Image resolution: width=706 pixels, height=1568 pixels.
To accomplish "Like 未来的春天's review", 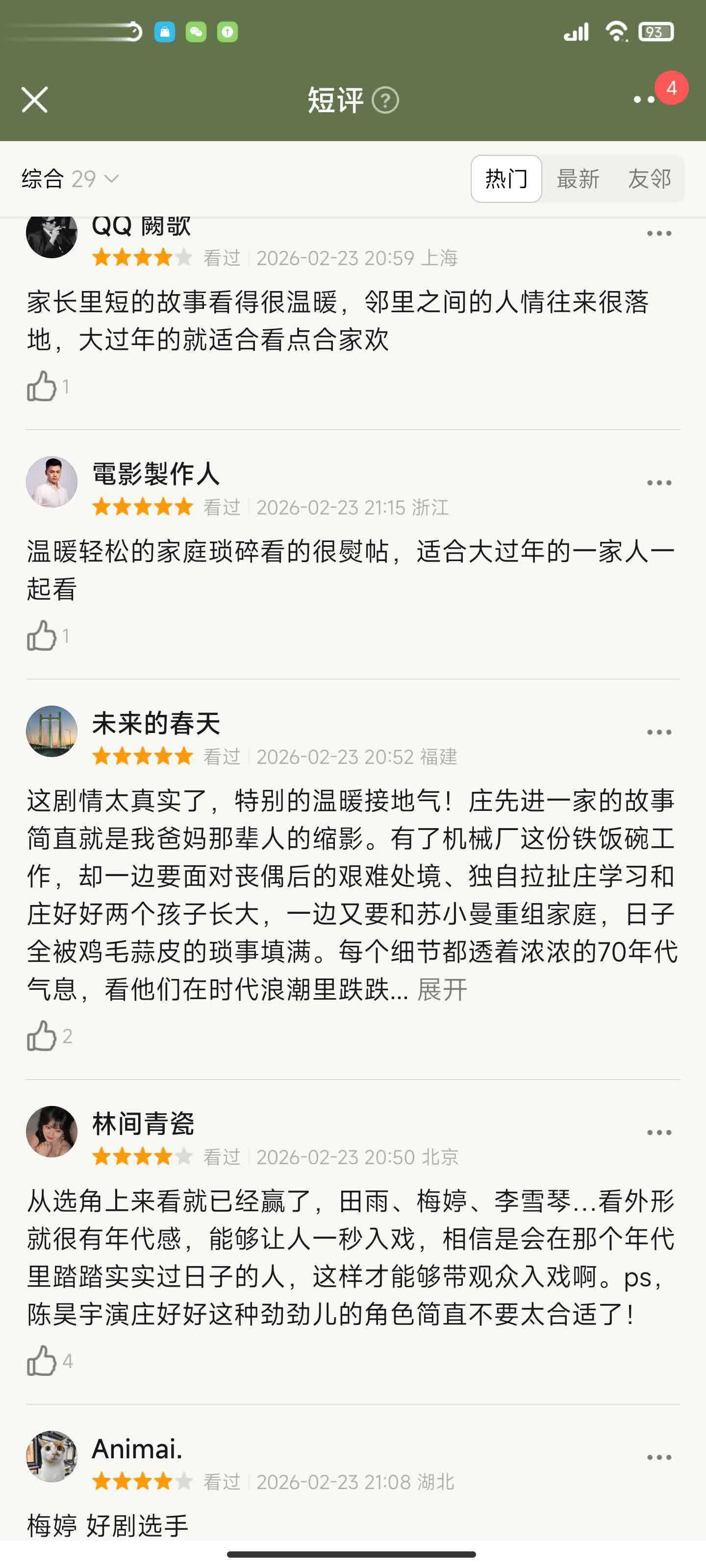I will pos(41,1036).
